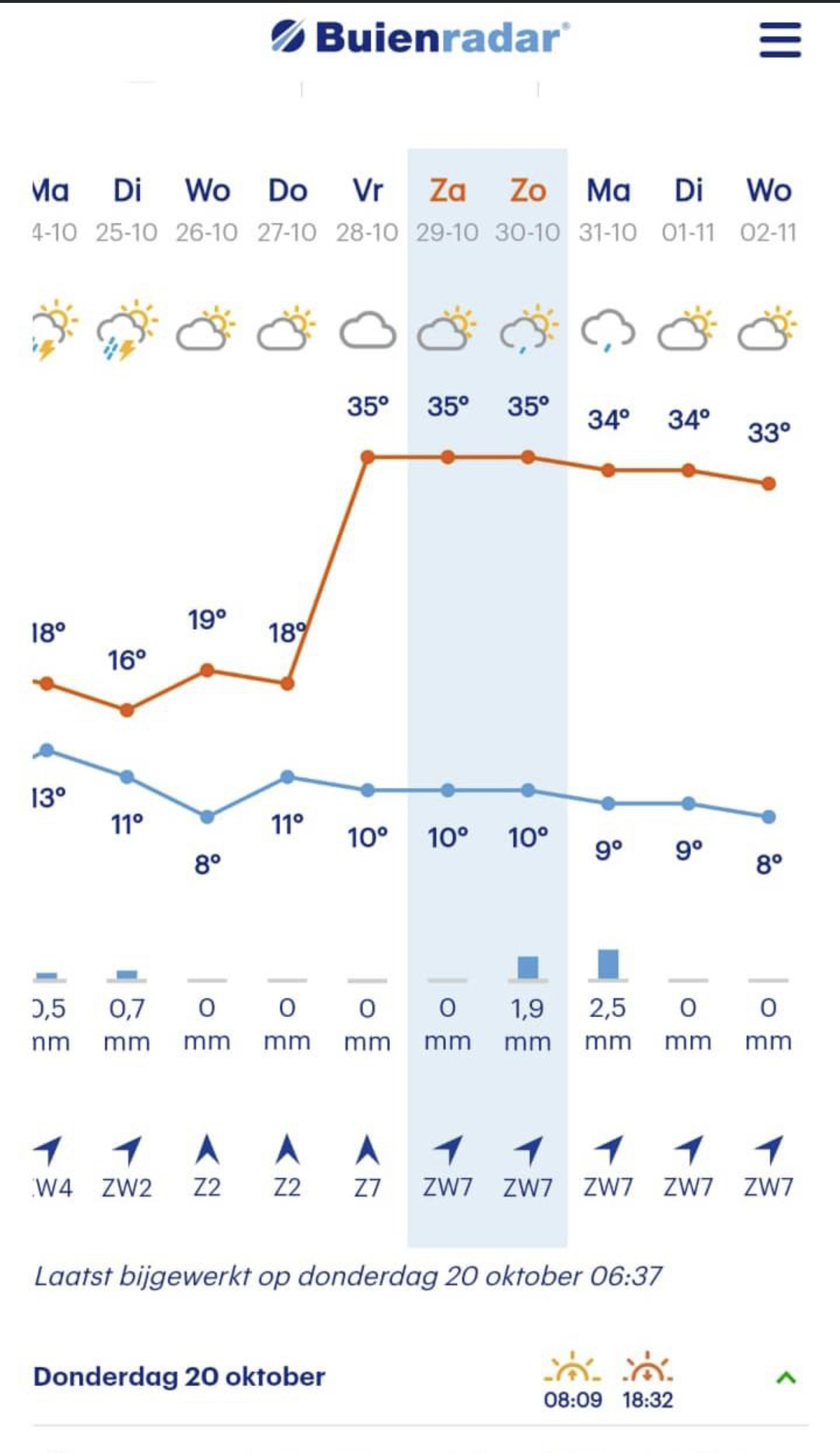Open the Buienradar home logo
The height and width of the screenshot is (1453, 840).
(420, 37)
